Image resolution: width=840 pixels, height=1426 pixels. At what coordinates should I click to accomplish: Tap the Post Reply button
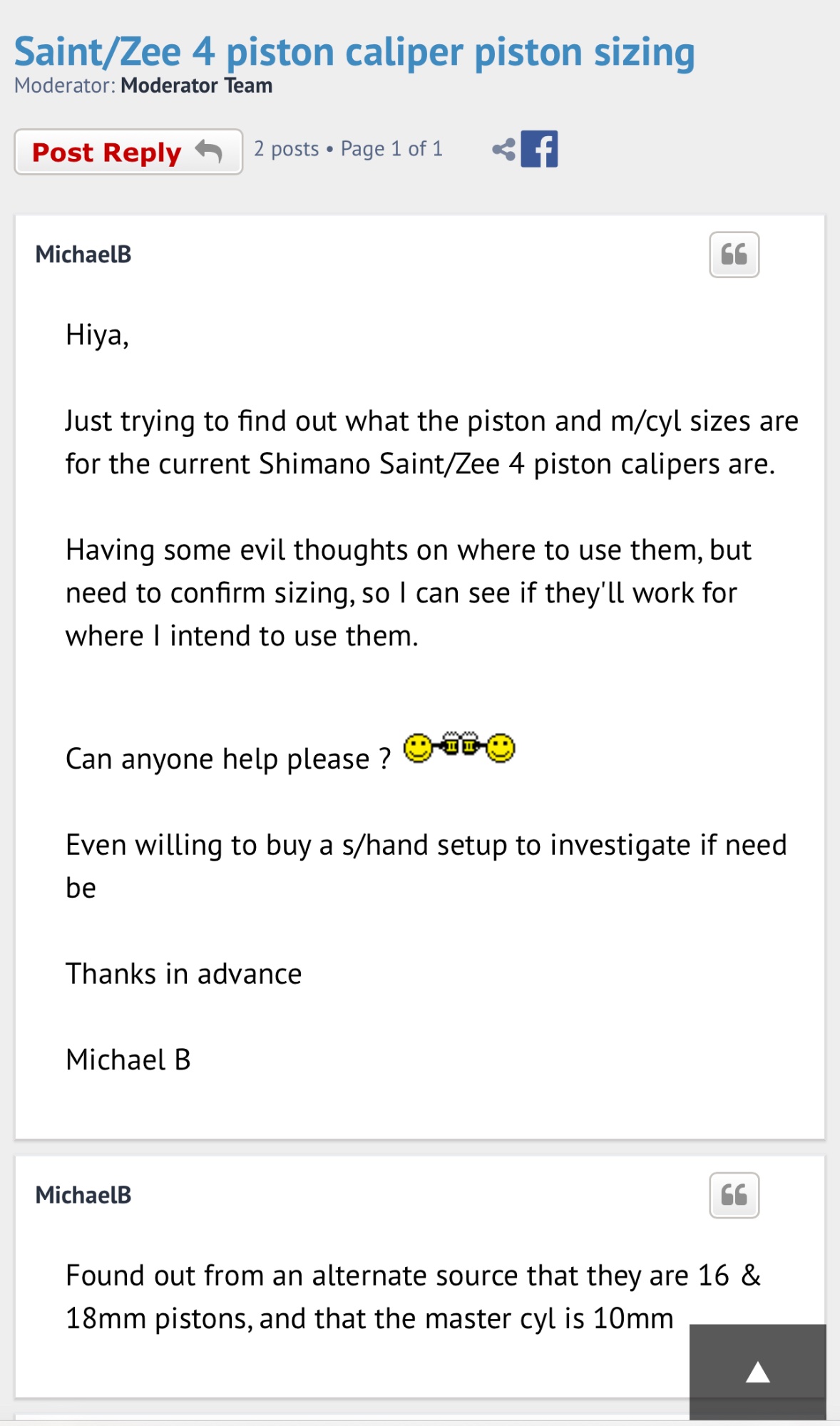click(x=128, y=152)
